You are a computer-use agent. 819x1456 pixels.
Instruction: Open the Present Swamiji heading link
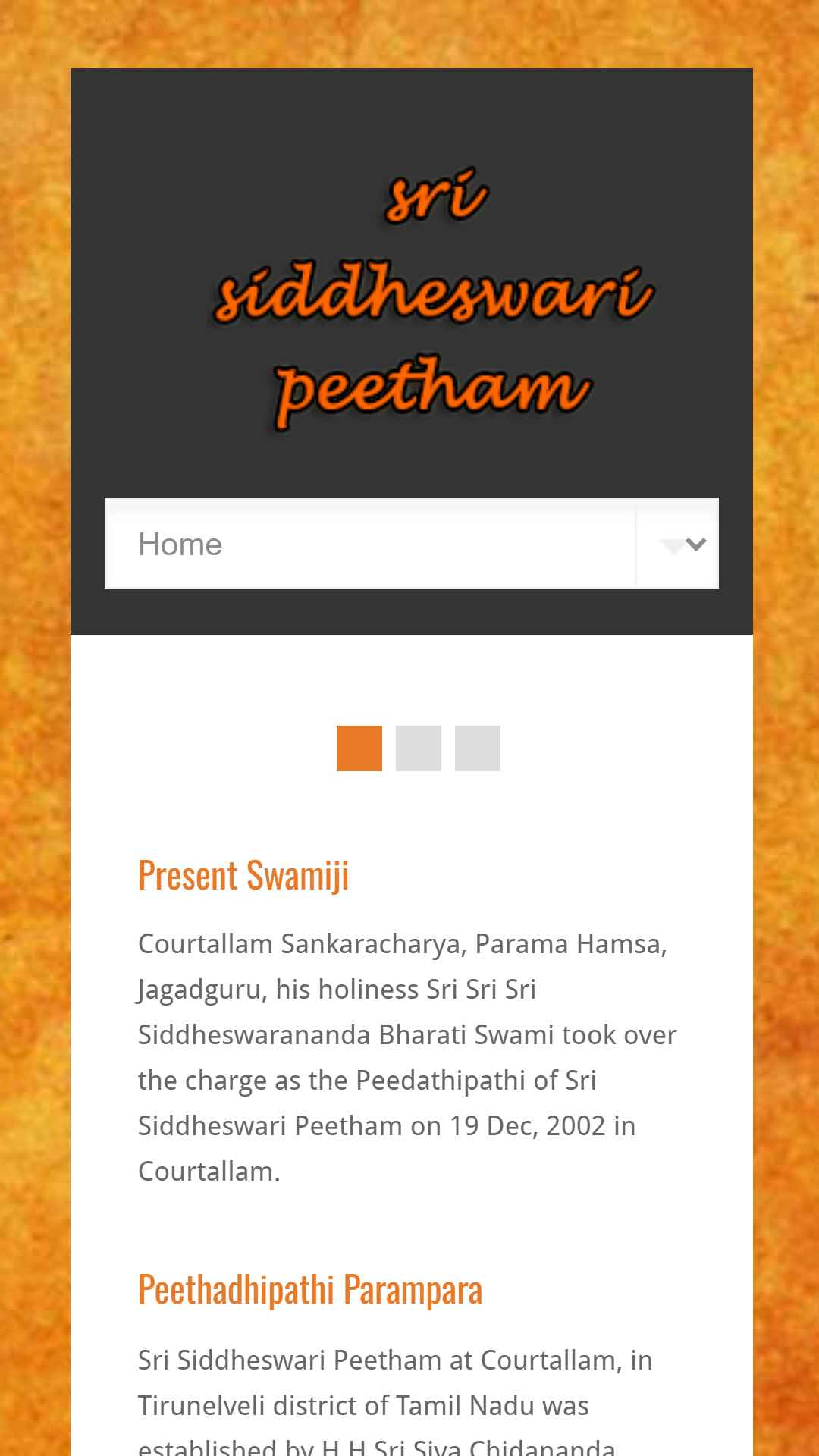click(x=243, y=875)
